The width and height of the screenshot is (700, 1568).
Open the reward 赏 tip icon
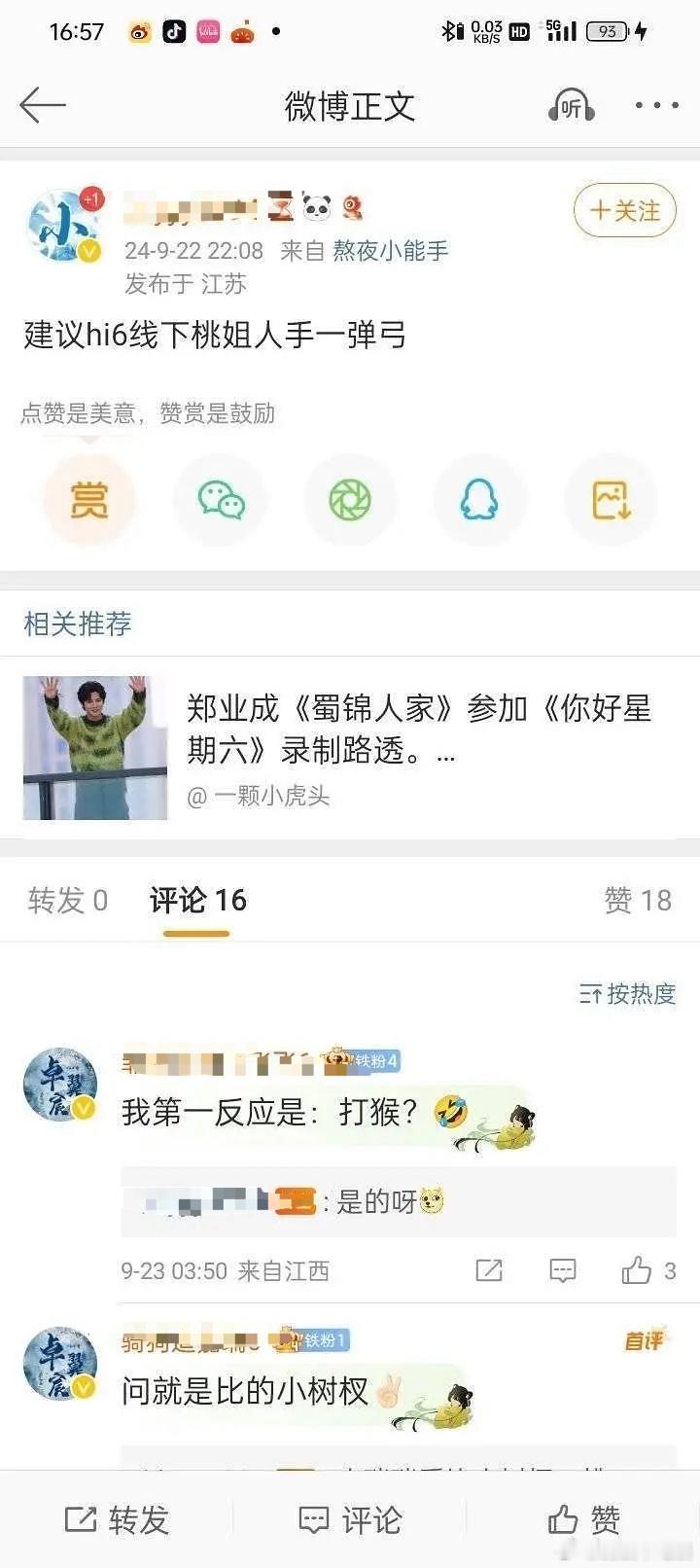88,499
